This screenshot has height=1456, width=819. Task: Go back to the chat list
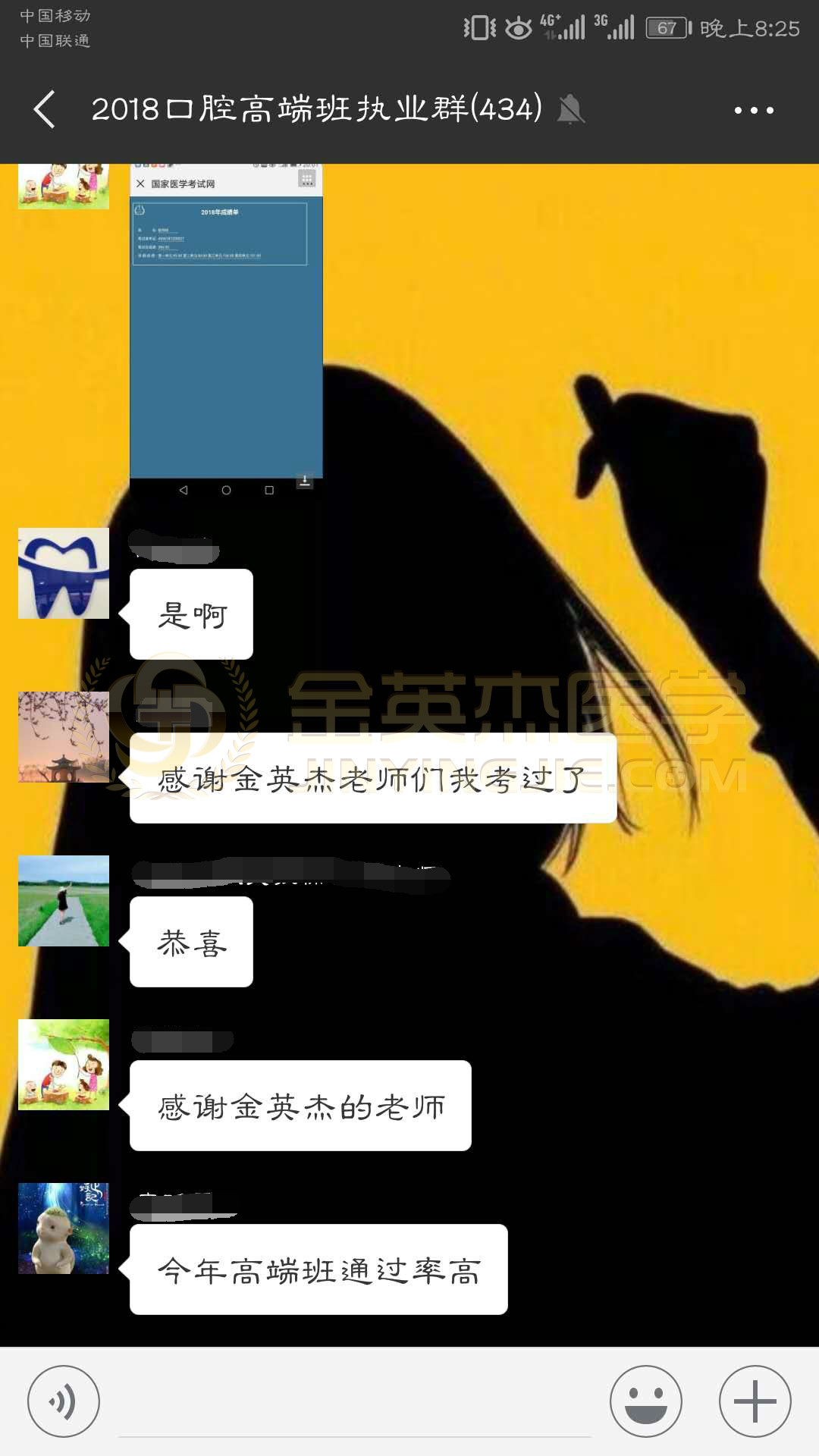44,110
